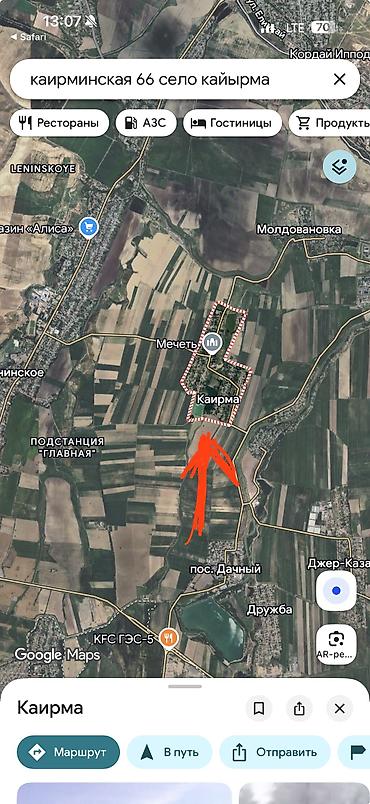Viewport: 370px width, 804px height.
Task: Select the Рестораны chip
Action: 59,123
